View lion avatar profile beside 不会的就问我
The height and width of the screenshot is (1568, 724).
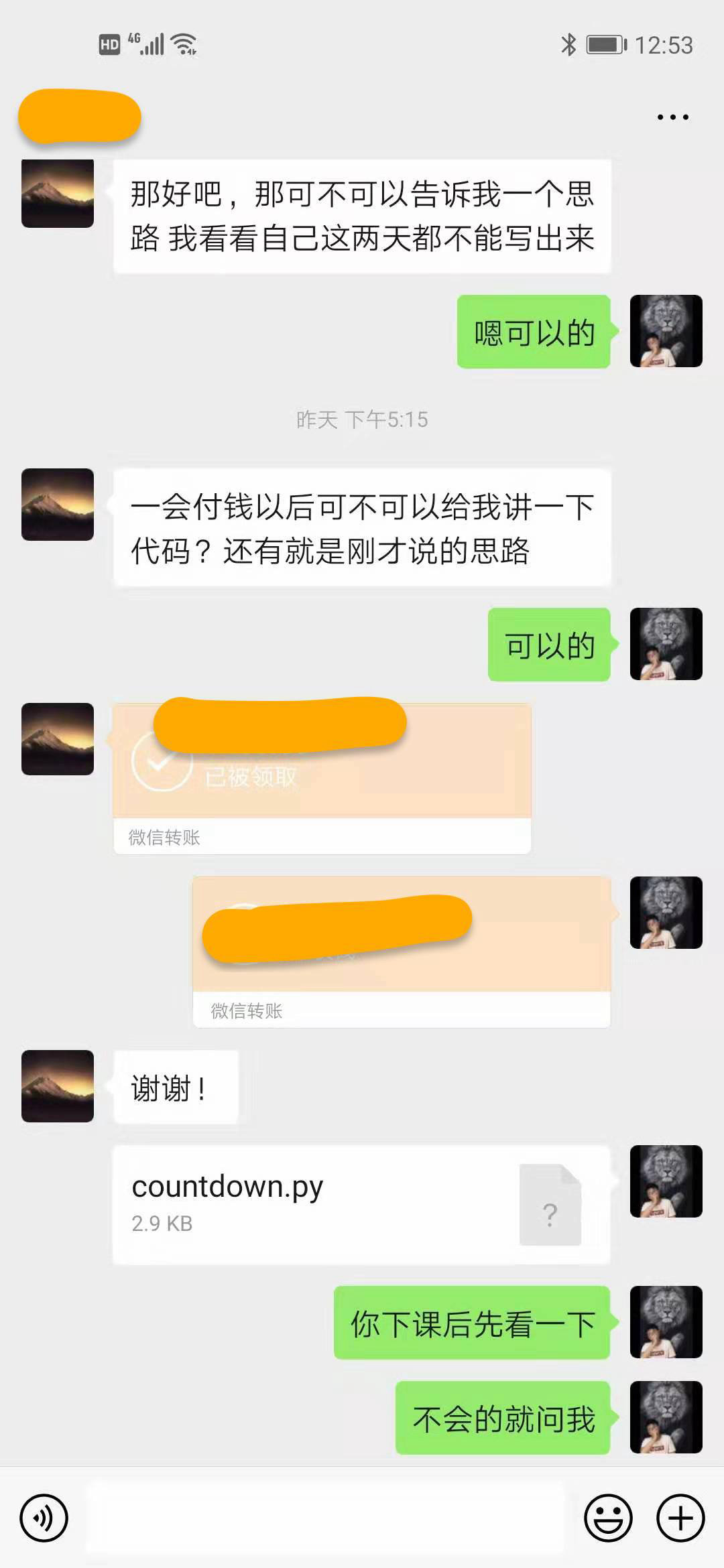click(x=666, y=1417)
